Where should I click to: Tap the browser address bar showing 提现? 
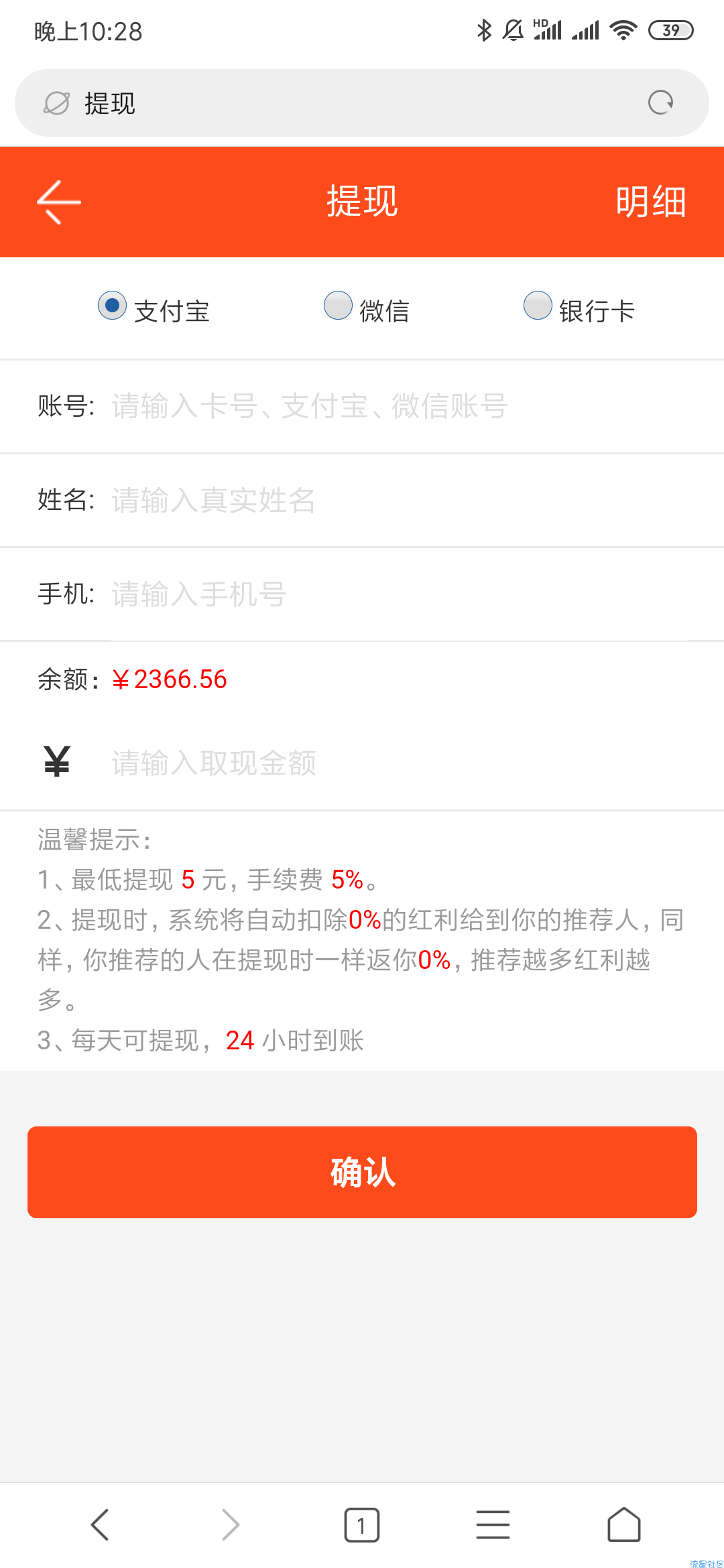(x=335, y=103)
